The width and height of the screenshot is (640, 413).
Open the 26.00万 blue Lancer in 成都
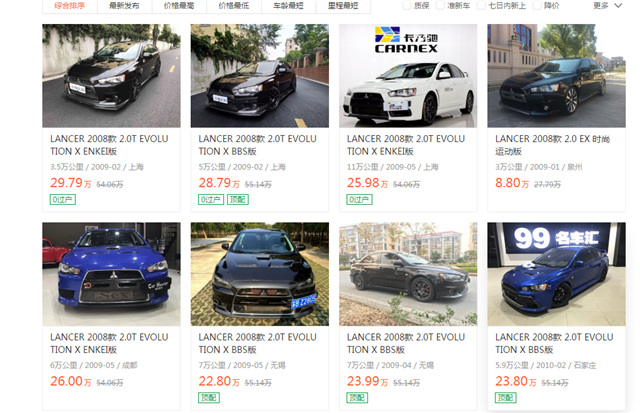(111, 273)
